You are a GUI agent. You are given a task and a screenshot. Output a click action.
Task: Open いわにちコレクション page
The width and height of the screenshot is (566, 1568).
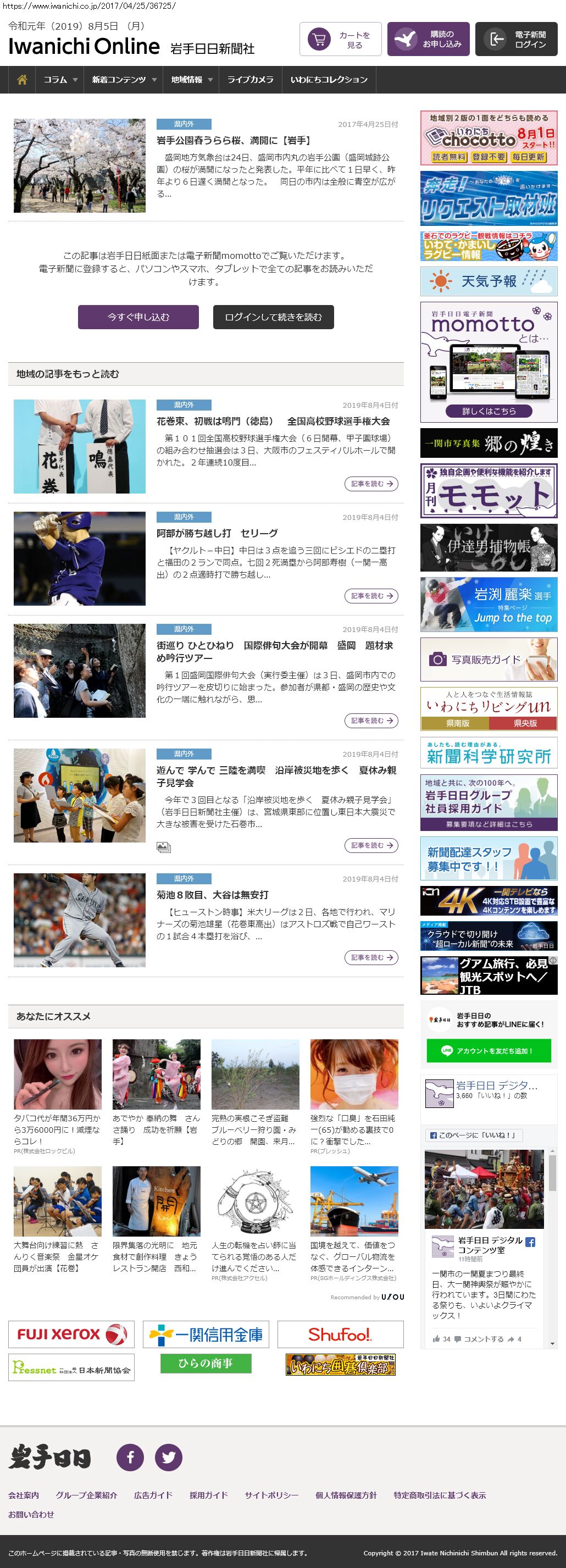(329, 80)
